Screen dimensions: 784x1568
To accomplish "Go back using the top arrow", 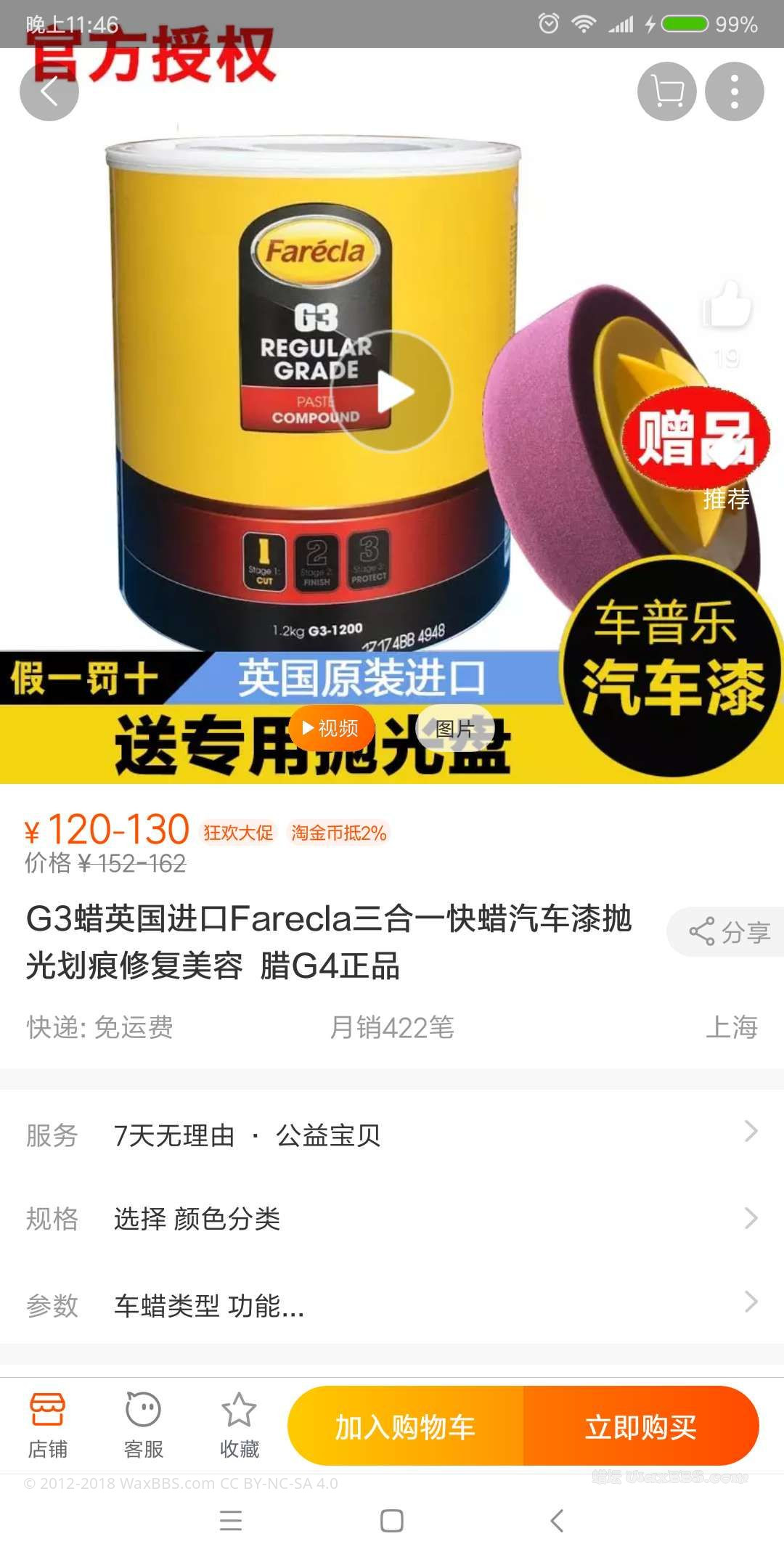I will point(49,91).
